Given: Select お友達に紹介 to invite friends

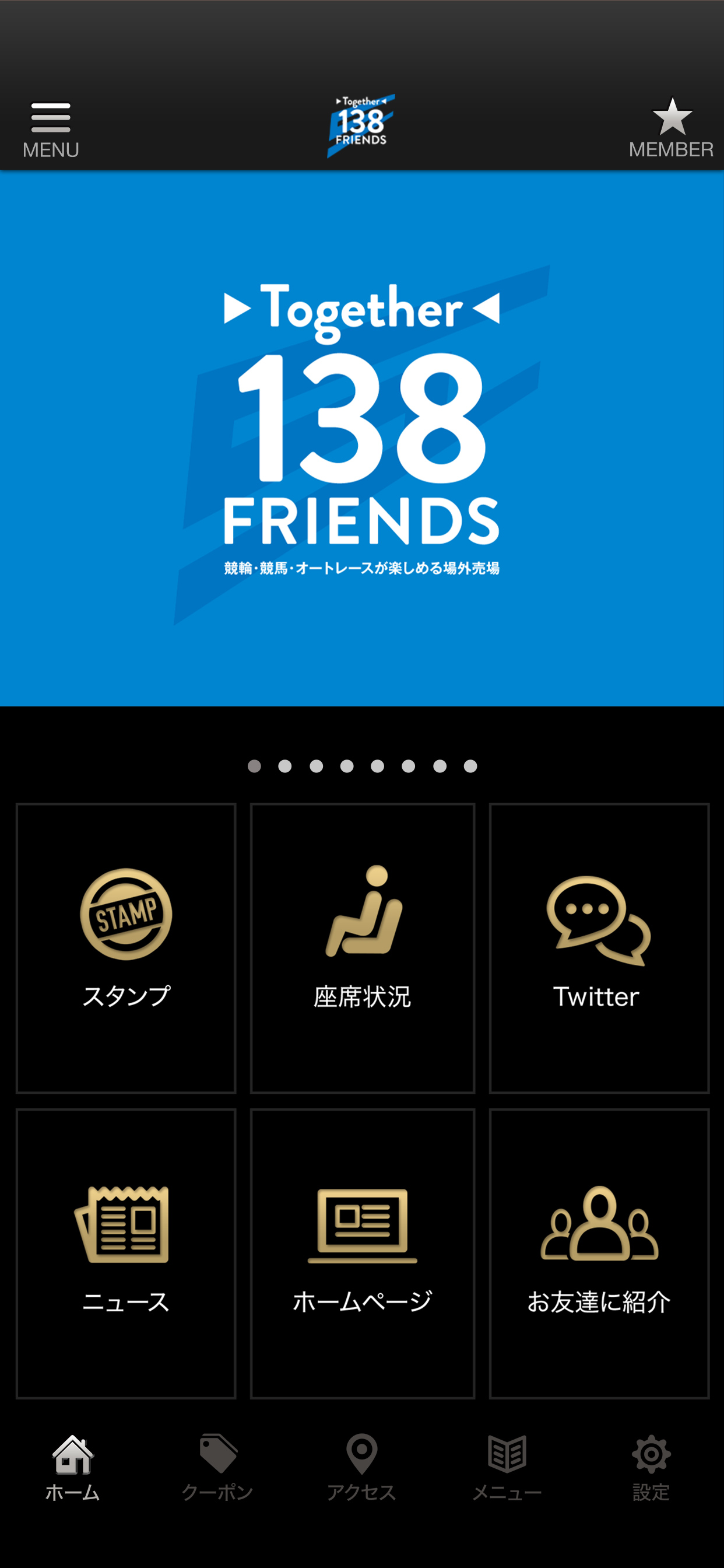Looking at the screenshot, I should [x=599, y=1254].
